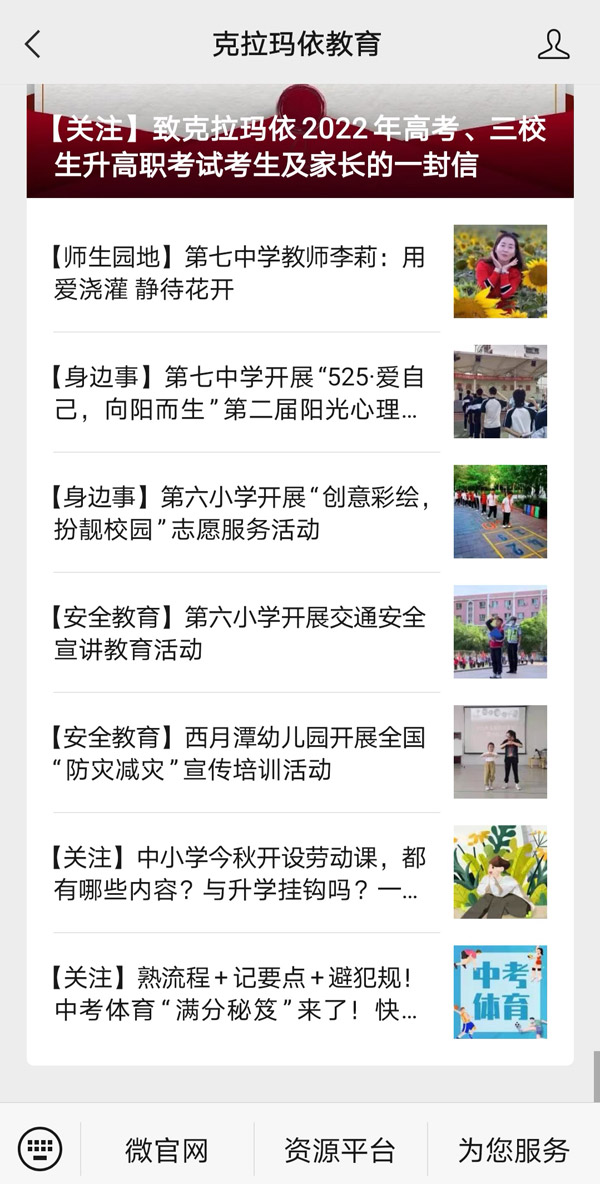Open article on 中小学今秋开设劳动课
Viewport: 600px width, 1184px height.
240,873
